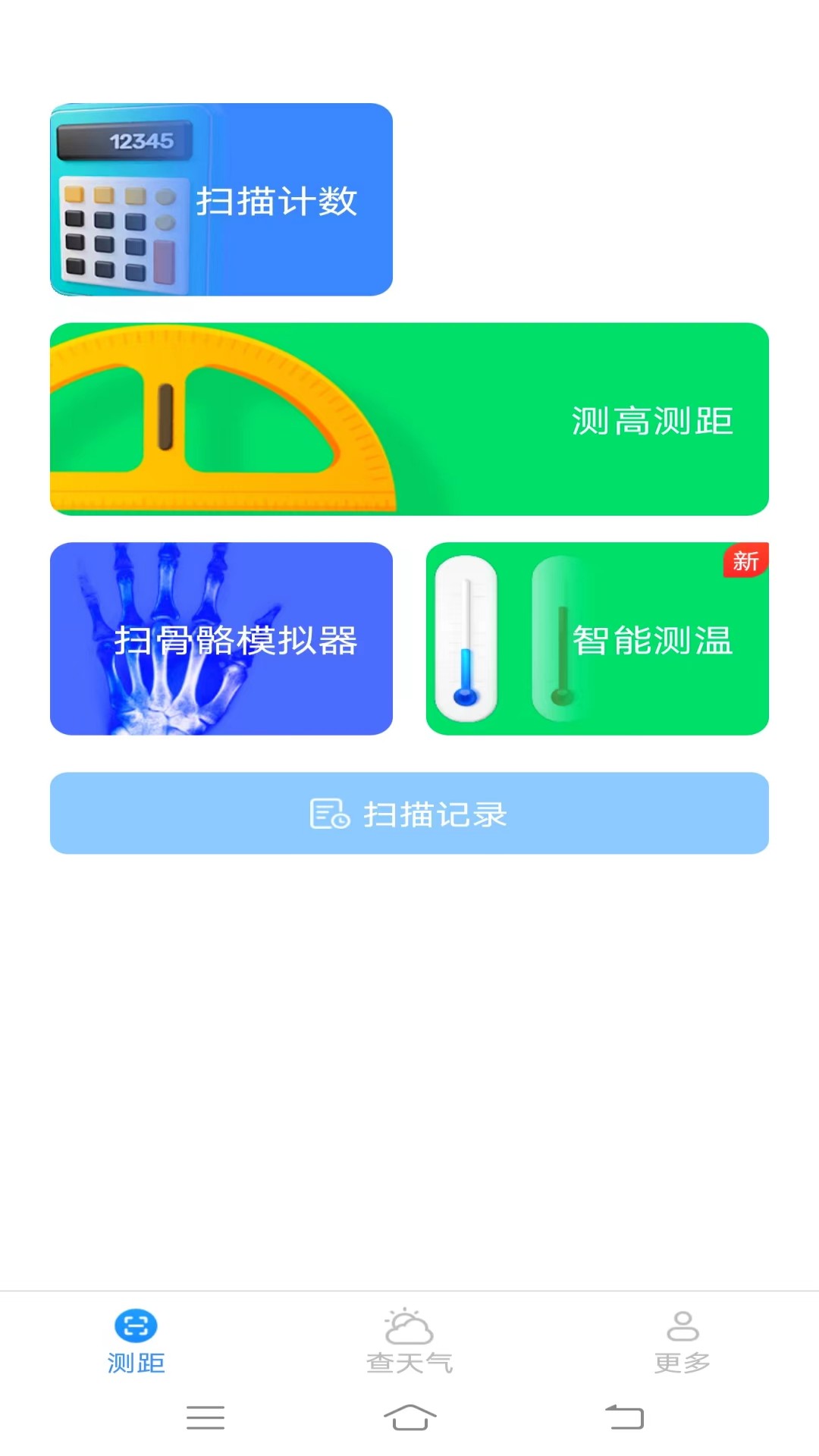Open 扫描记录 scan history
This screenshot has height=1456, width=819.
(409, 813)
